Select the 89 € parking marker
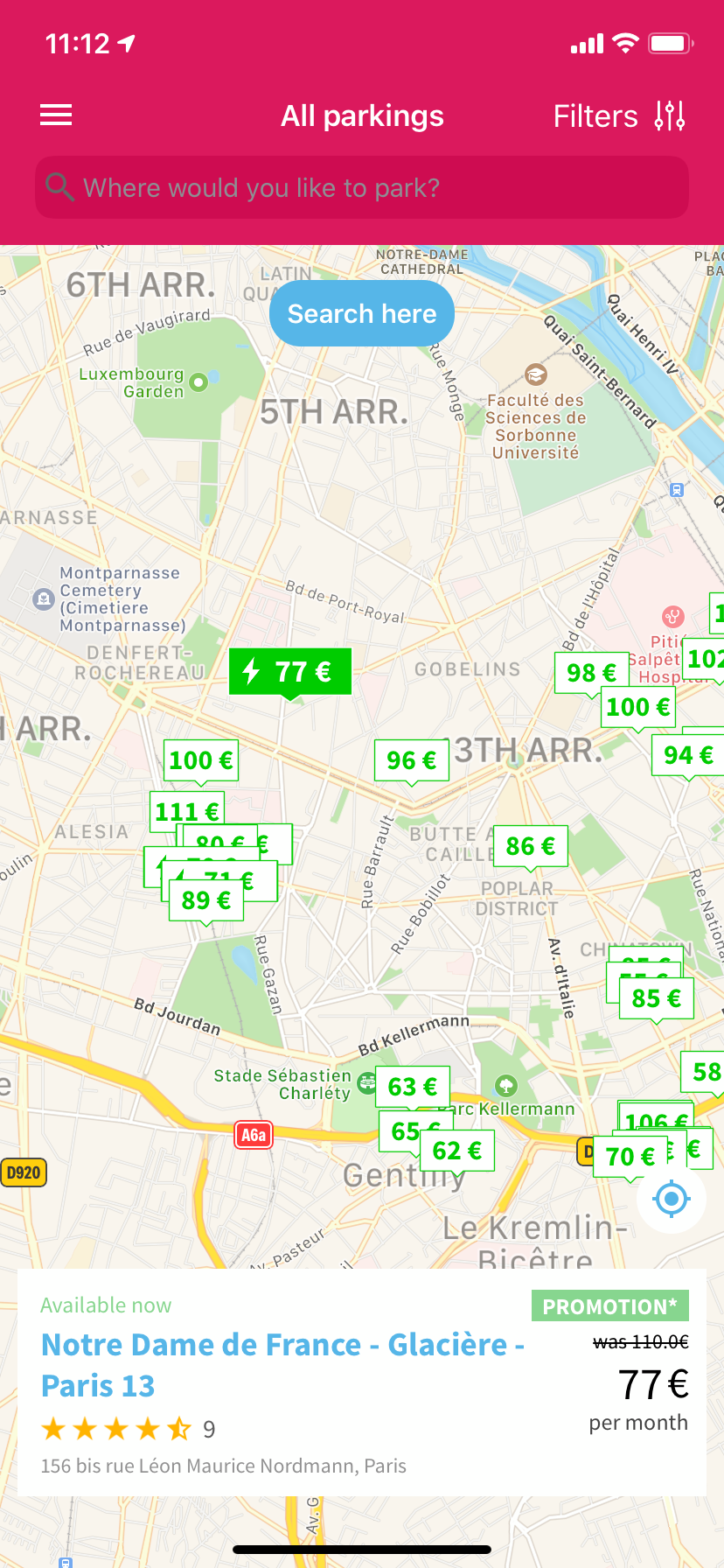724x1568 pixels. tap(206, 900)
